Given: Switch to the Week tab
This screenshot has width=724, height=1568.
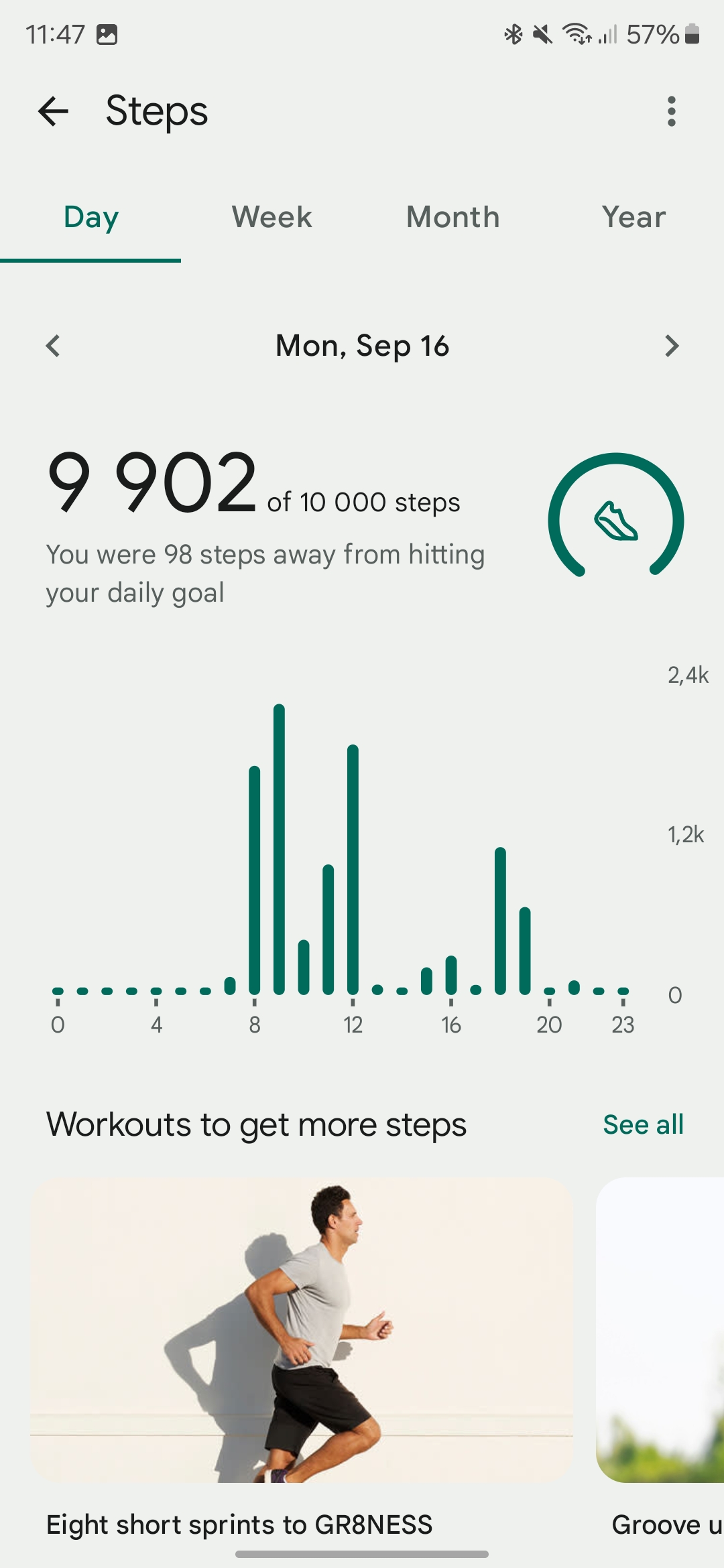Looking at the screenshot, I should click(271, 217).
